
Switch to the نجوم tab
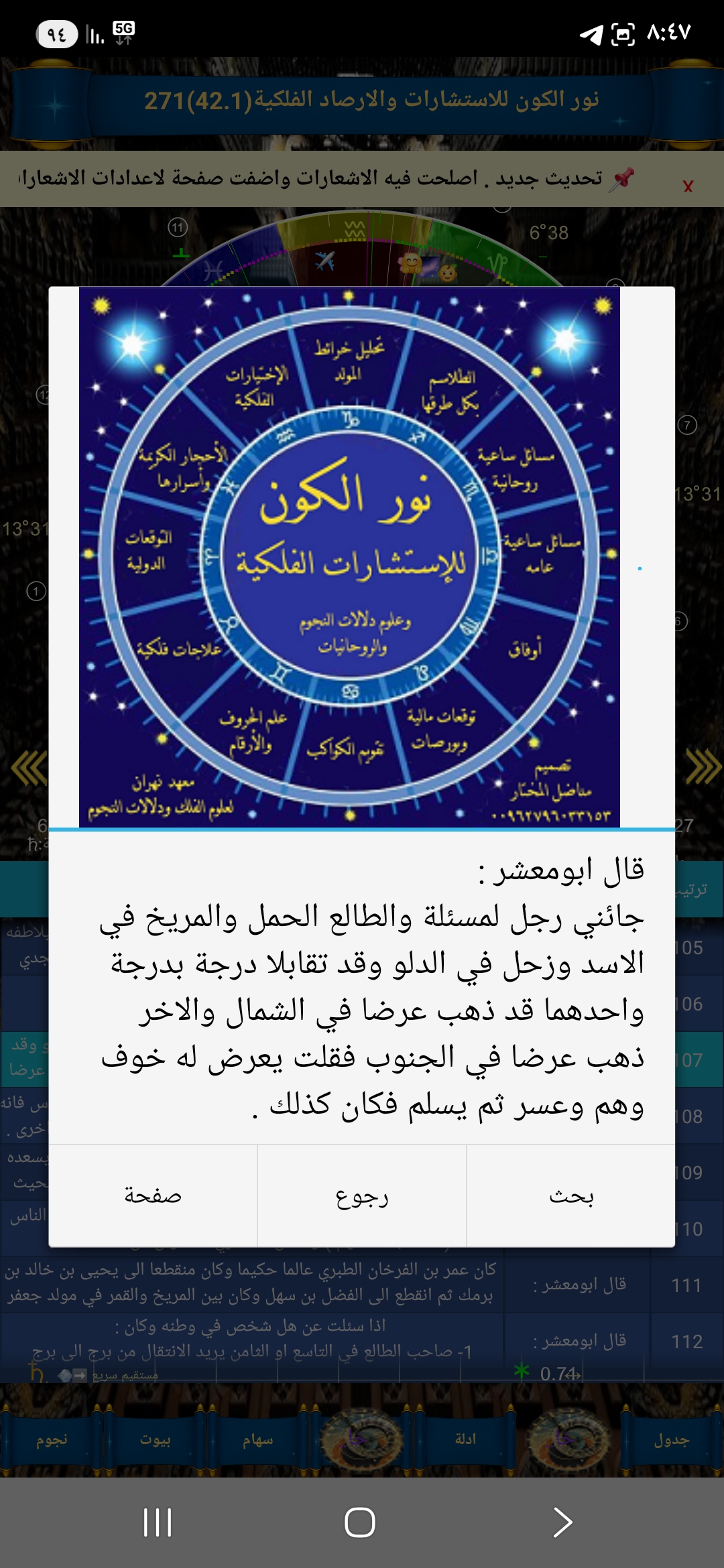[x=52, y=1439]
